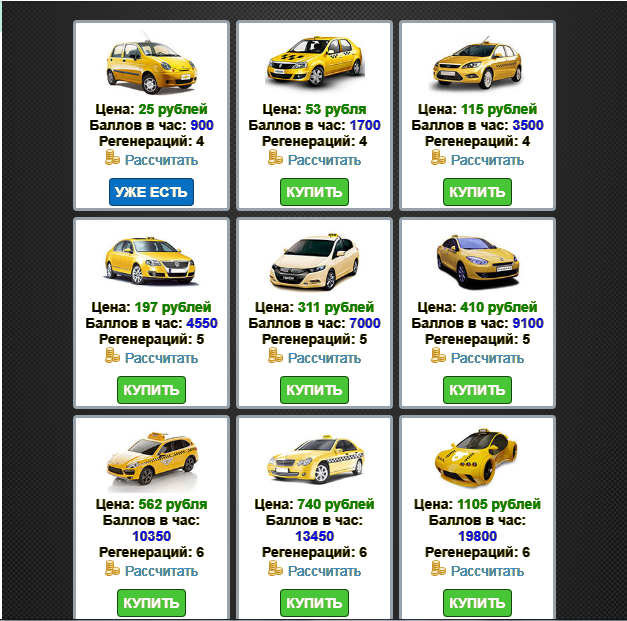The image size is (627, 621).
Task: Select Рассчитать under the 1105 рублей taxi
Action: point(487,571)
